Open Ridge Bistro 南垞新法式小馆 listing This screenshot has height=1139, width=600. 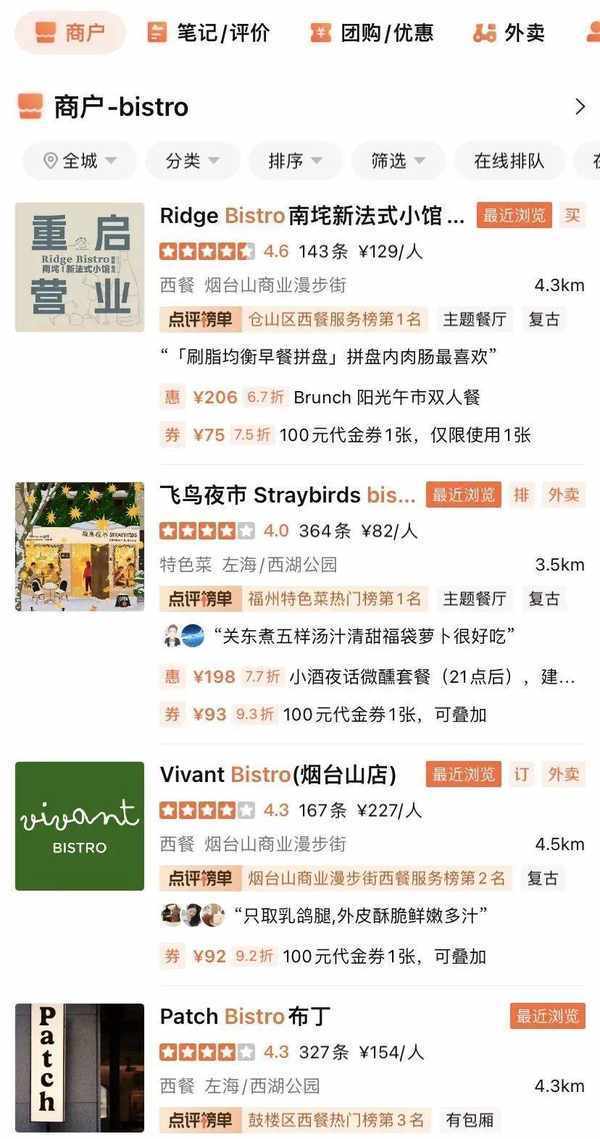click(312, 216)
